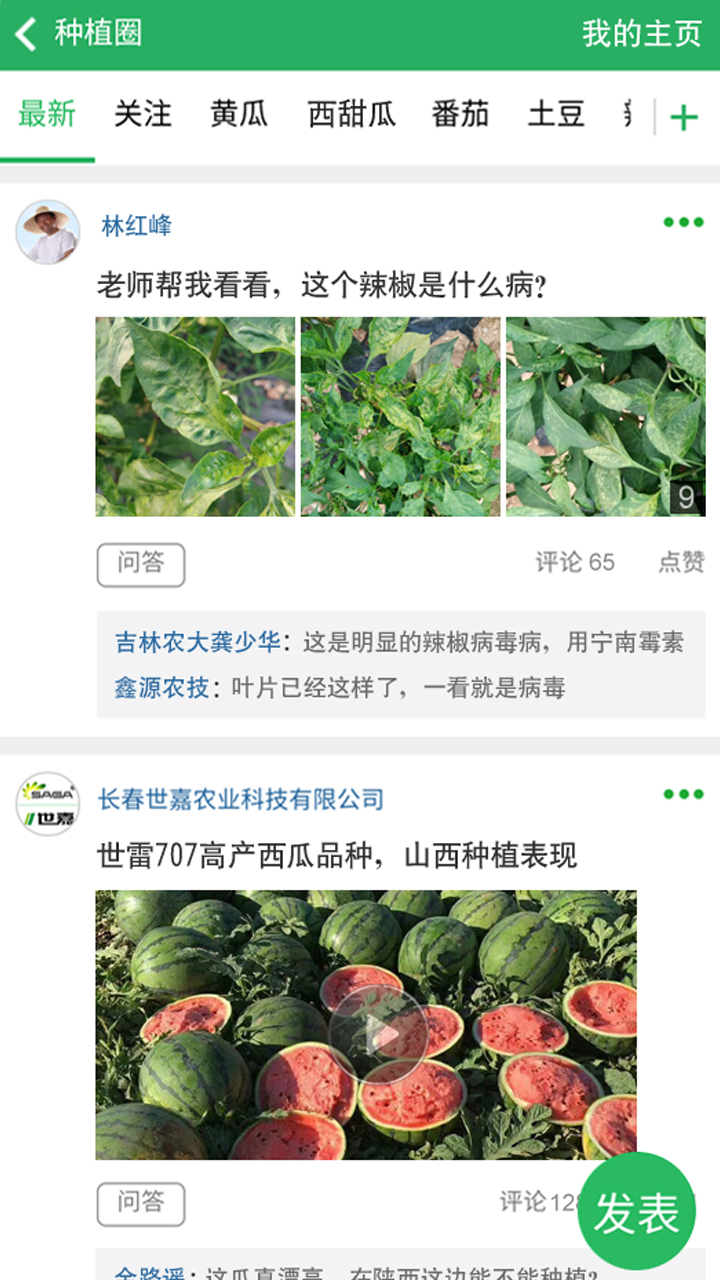Image resolution: width=720 pixels, height=1280 pixels.
Task: Play the 世雷707 watermelon video
Action: coord(377,1036)
